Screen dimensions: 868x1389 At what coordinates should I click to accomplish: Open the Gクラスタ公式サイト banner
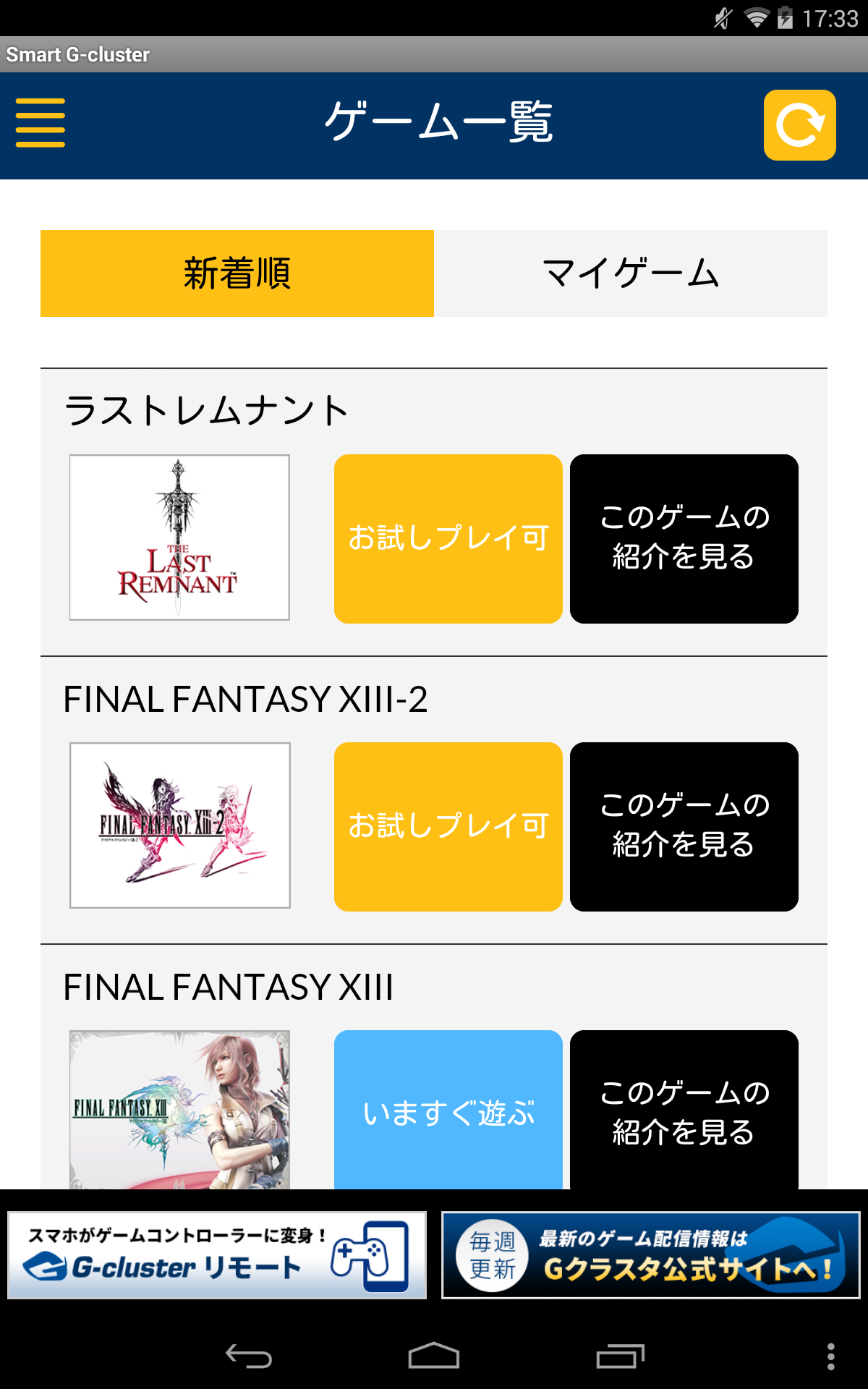(651, 1255)
